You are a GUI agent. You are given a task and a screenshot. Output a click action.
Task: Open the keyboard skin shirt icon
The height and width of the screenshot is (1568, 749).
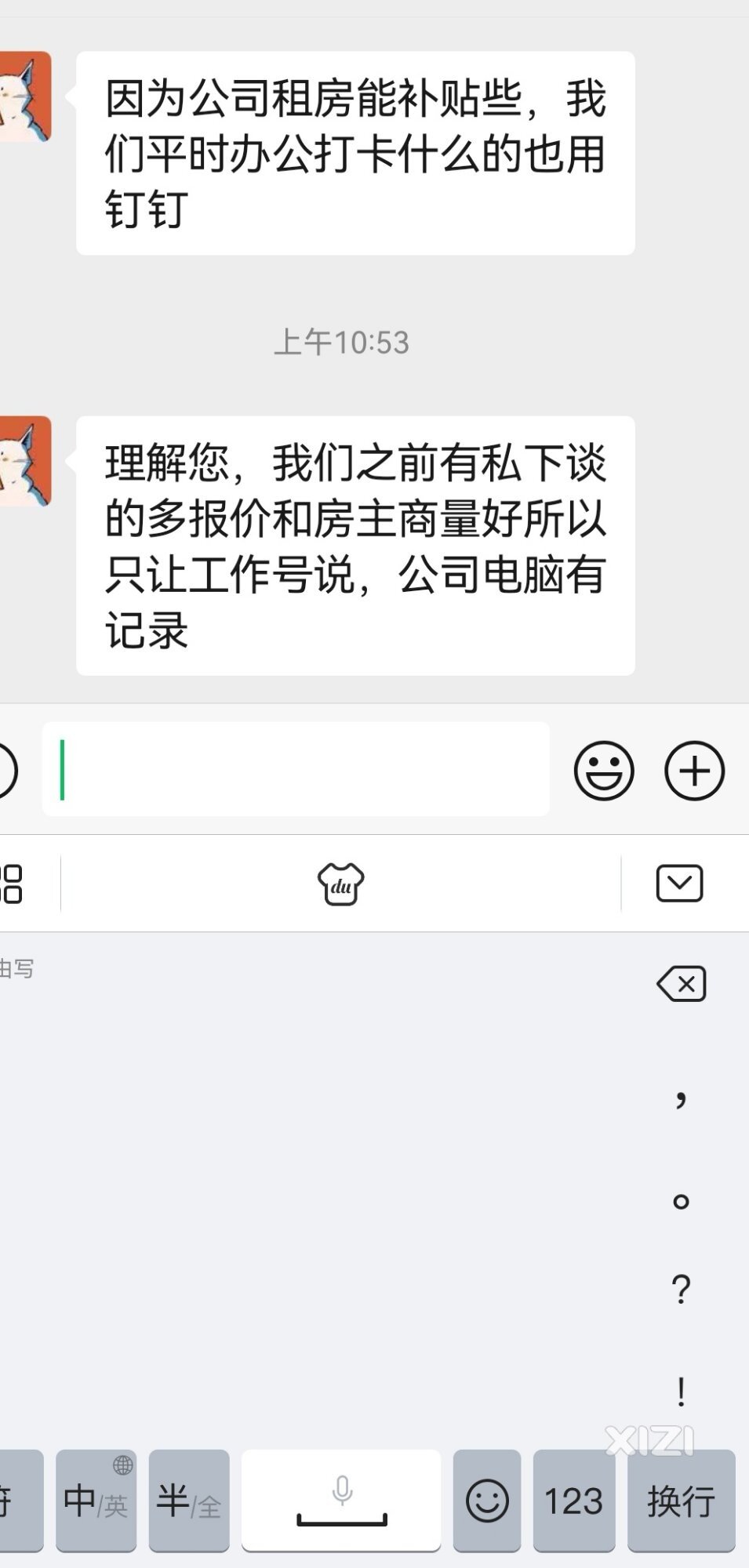tap(340, 884)
